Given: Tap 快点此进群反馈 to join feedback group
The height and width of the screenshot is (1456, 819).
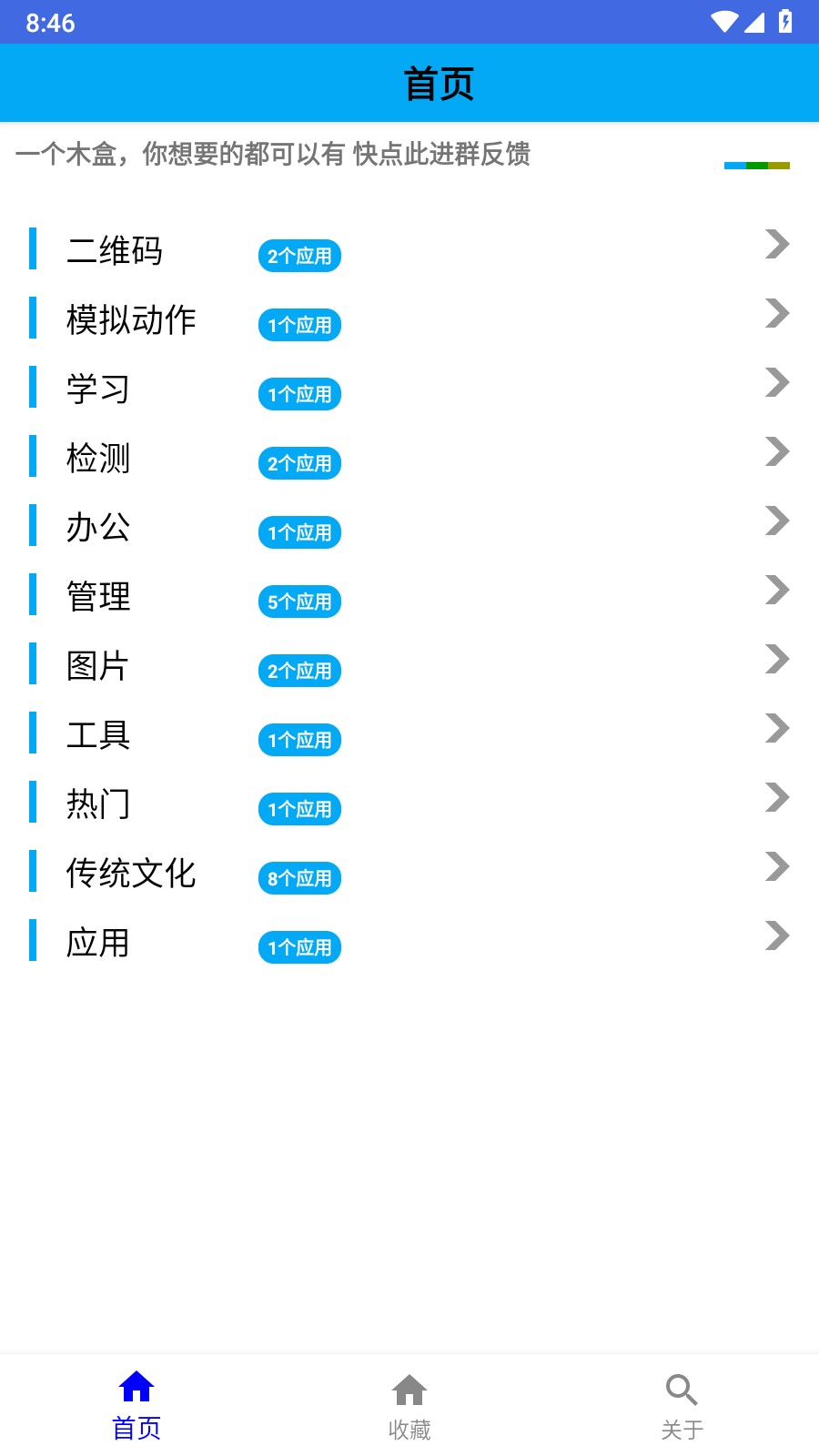Looking at the screenshot, I should click(x=441, y=154).
